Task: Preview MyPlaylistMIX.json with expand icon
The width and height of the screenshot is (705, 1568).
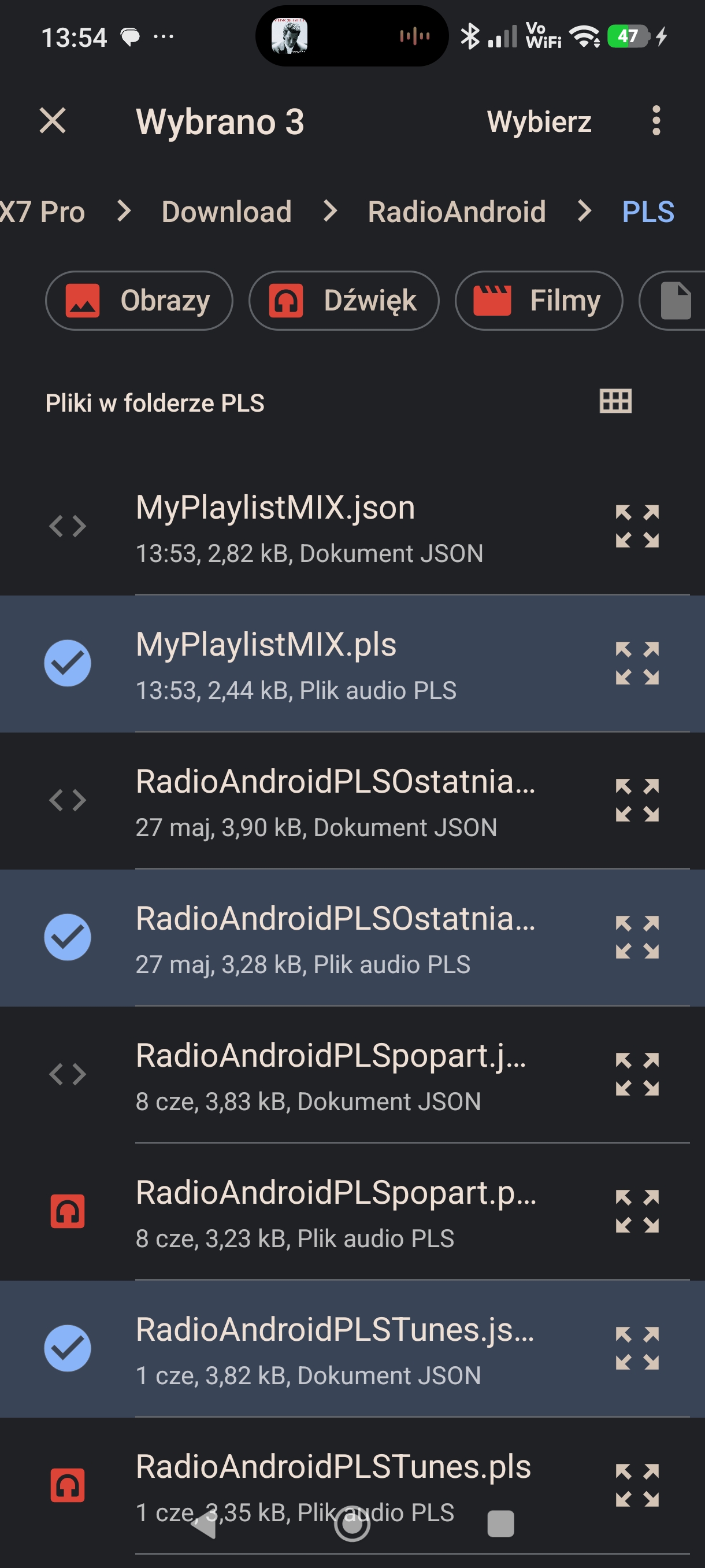Action: (x=637, y=527)
